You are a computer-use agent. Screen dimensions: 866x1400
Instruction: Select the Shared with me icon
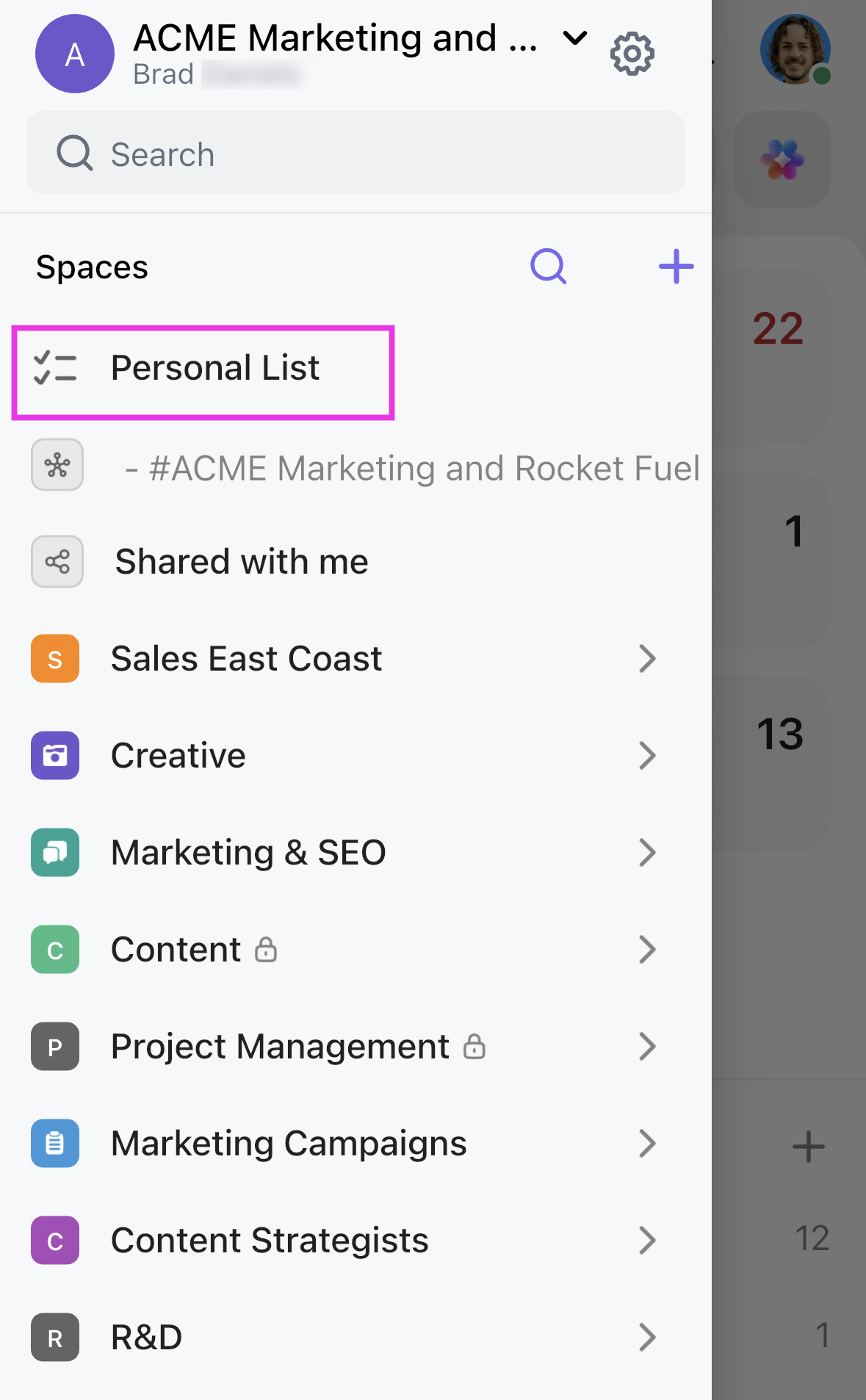[x=57, y=561]
